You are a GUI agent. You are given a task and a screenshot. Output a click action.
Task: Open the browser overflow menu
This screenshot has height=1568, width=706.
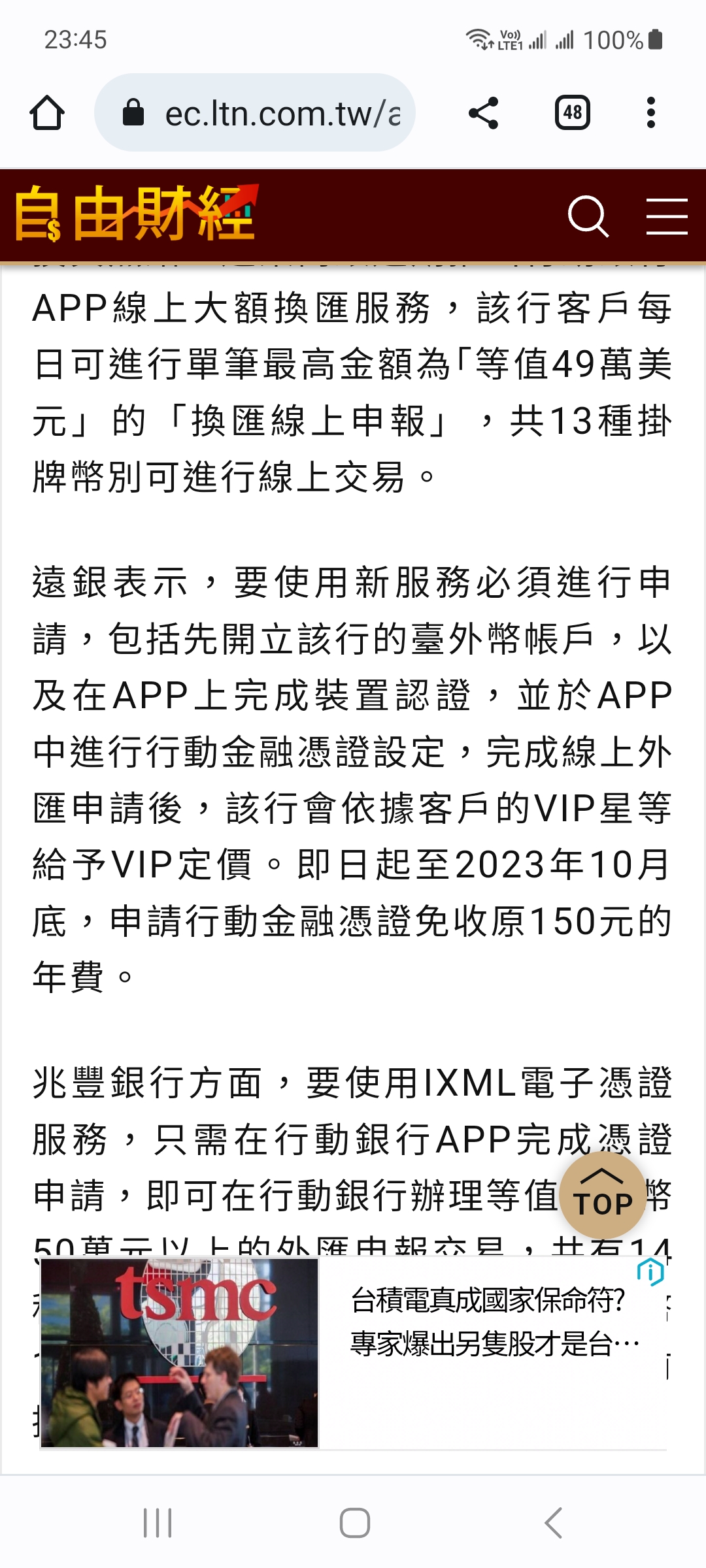click(x=650, y=113)
